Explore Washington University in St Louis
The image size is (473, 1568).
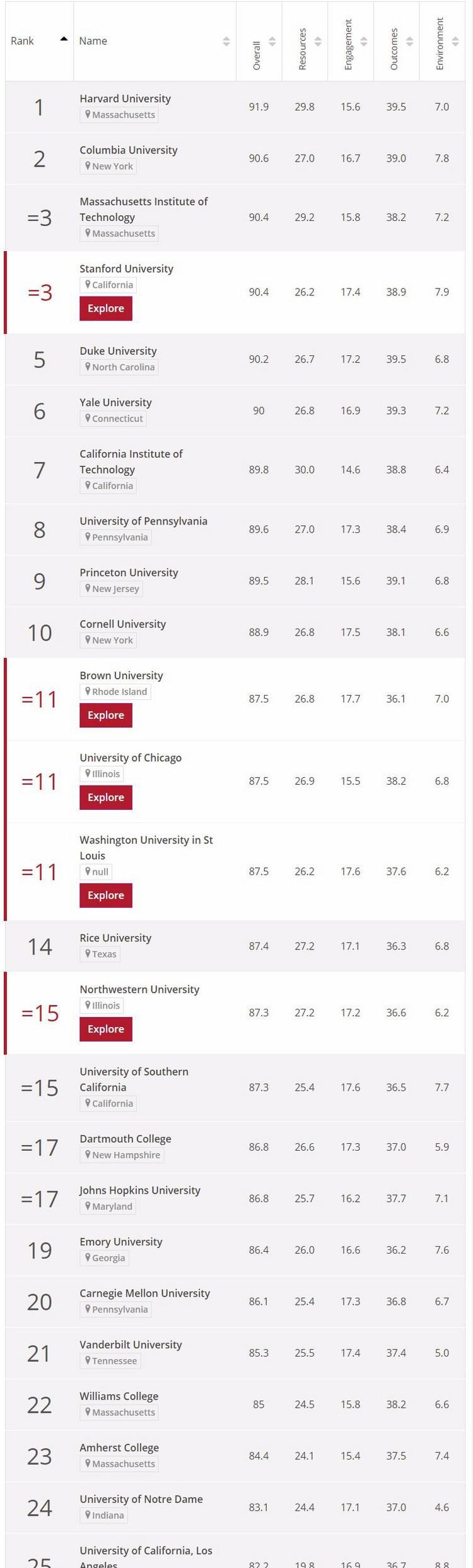point(105,895)
